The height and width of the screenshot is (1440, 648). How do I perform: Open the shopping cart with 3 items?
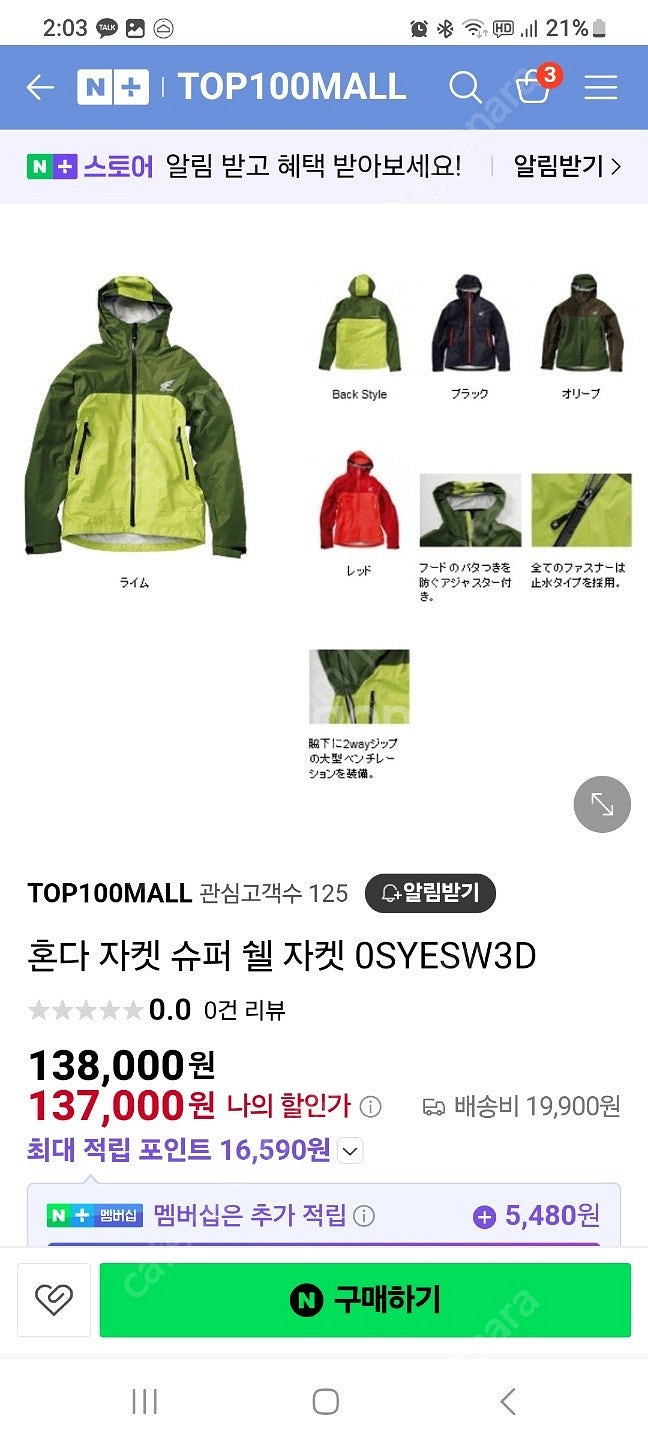click(533, 87)
